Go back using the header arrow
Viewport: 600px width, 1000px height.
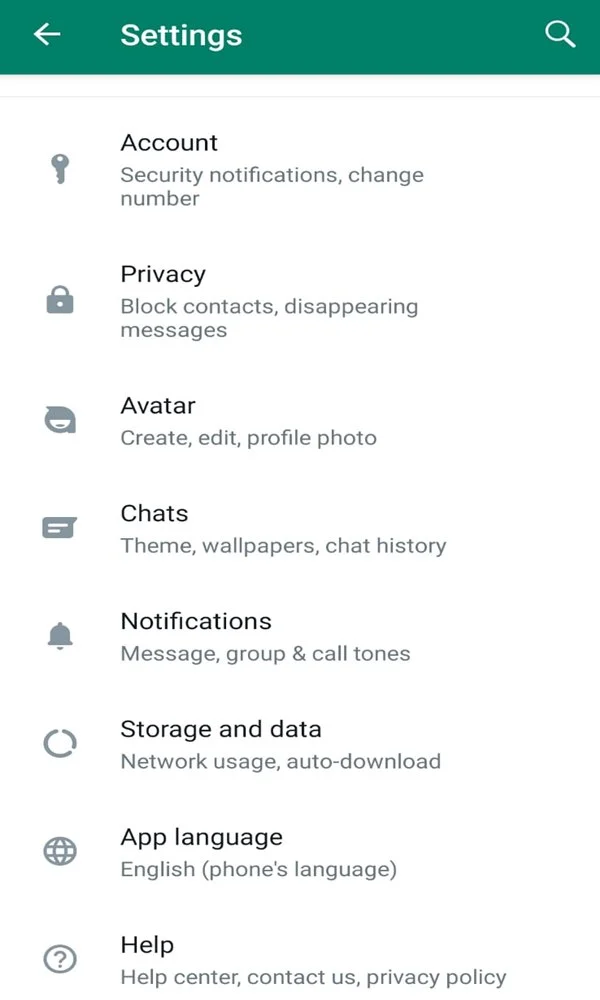point(47,34)
